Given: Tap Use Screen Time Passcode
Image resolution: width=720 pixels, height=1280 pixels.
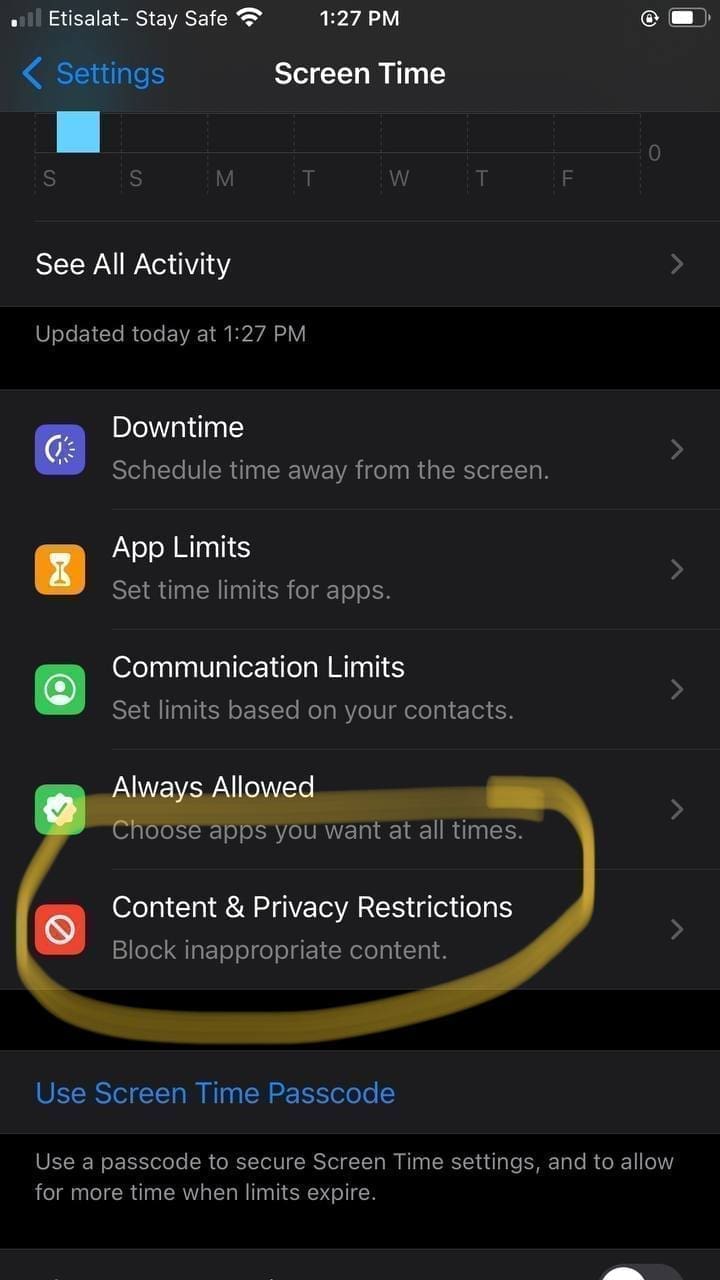Looking at the screenshot, I should [215, 1093].
